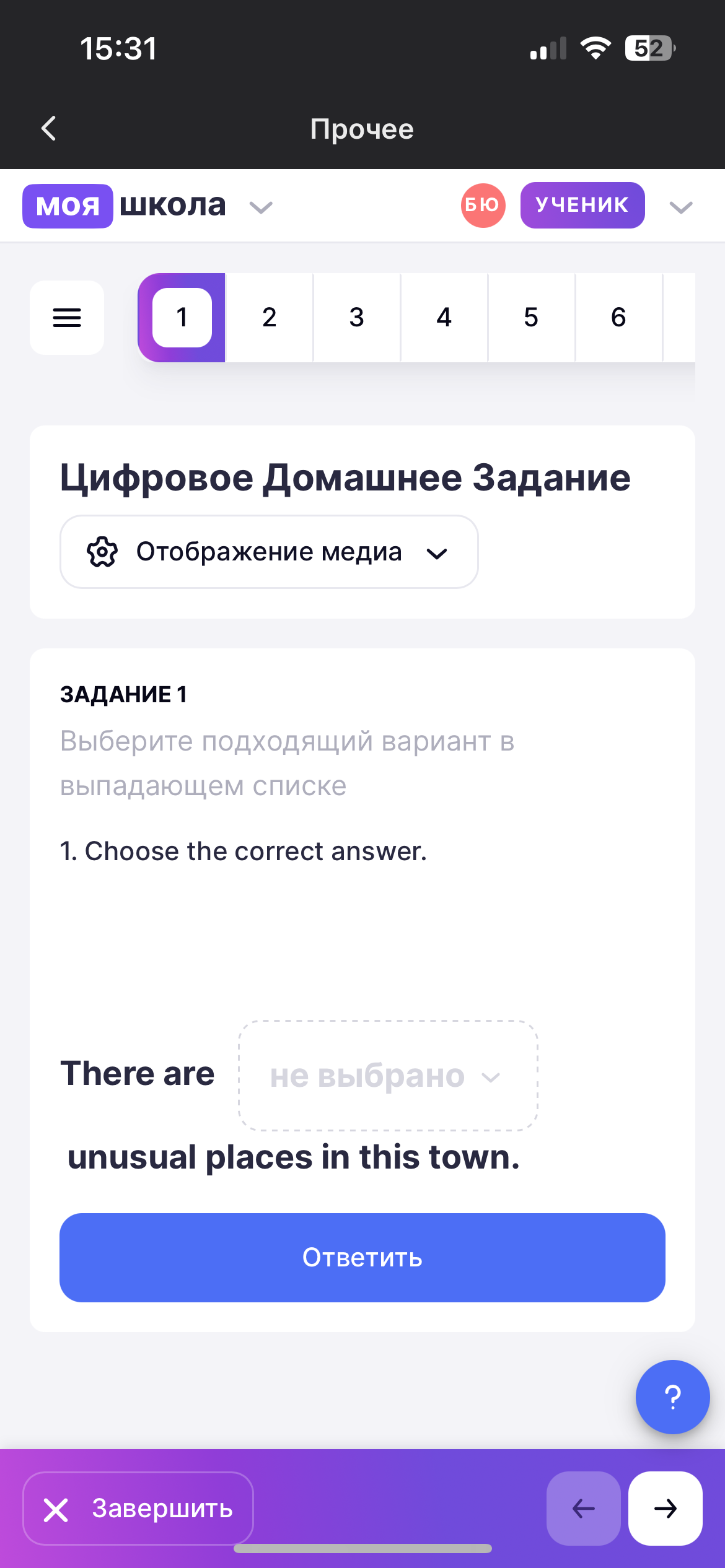The width and height of the screenshot is (725, 1568).
Task: Switch to task number 6
Action: (x=618, y=318)
